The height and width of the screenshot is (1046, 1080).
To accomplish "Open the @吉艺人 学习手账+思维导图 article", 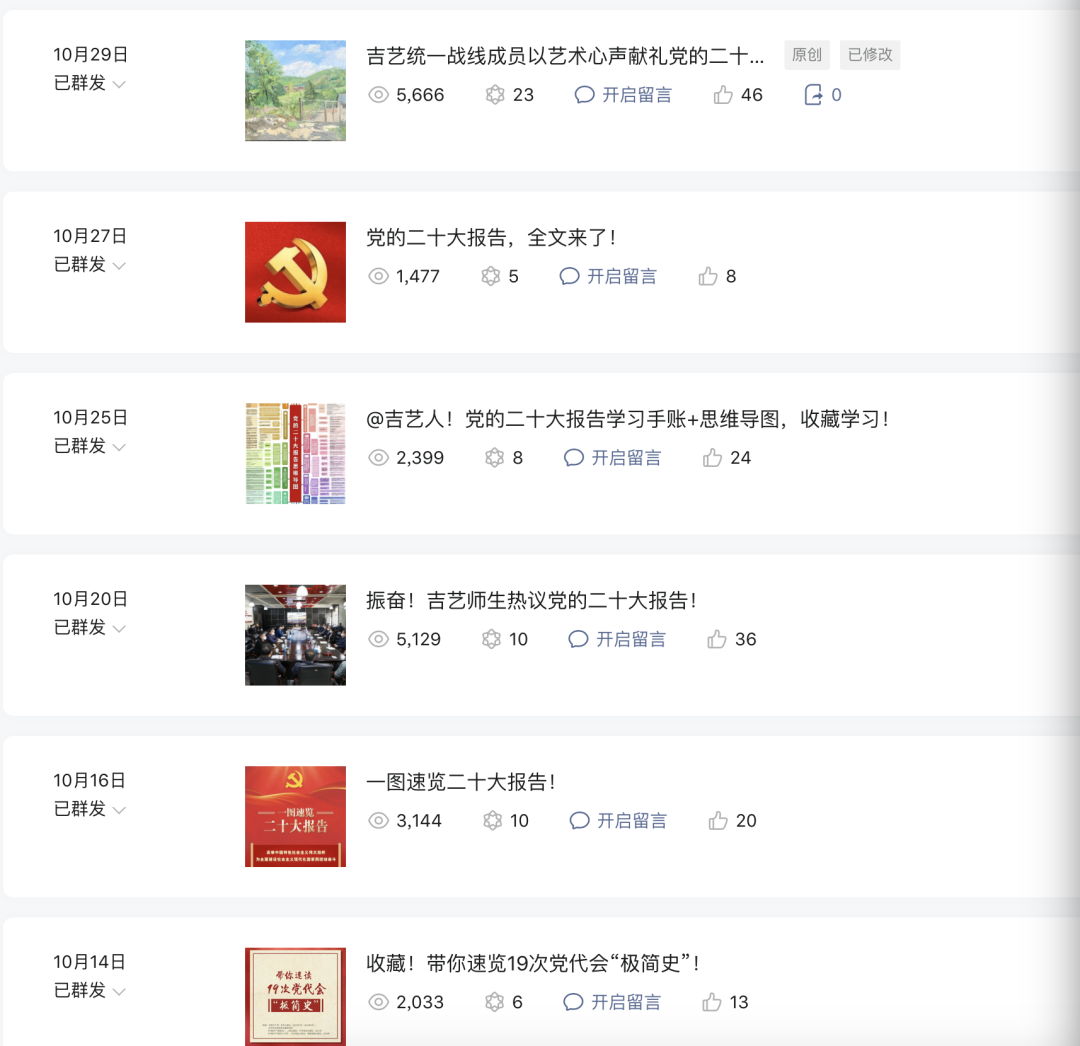I will tap(627, 419).
